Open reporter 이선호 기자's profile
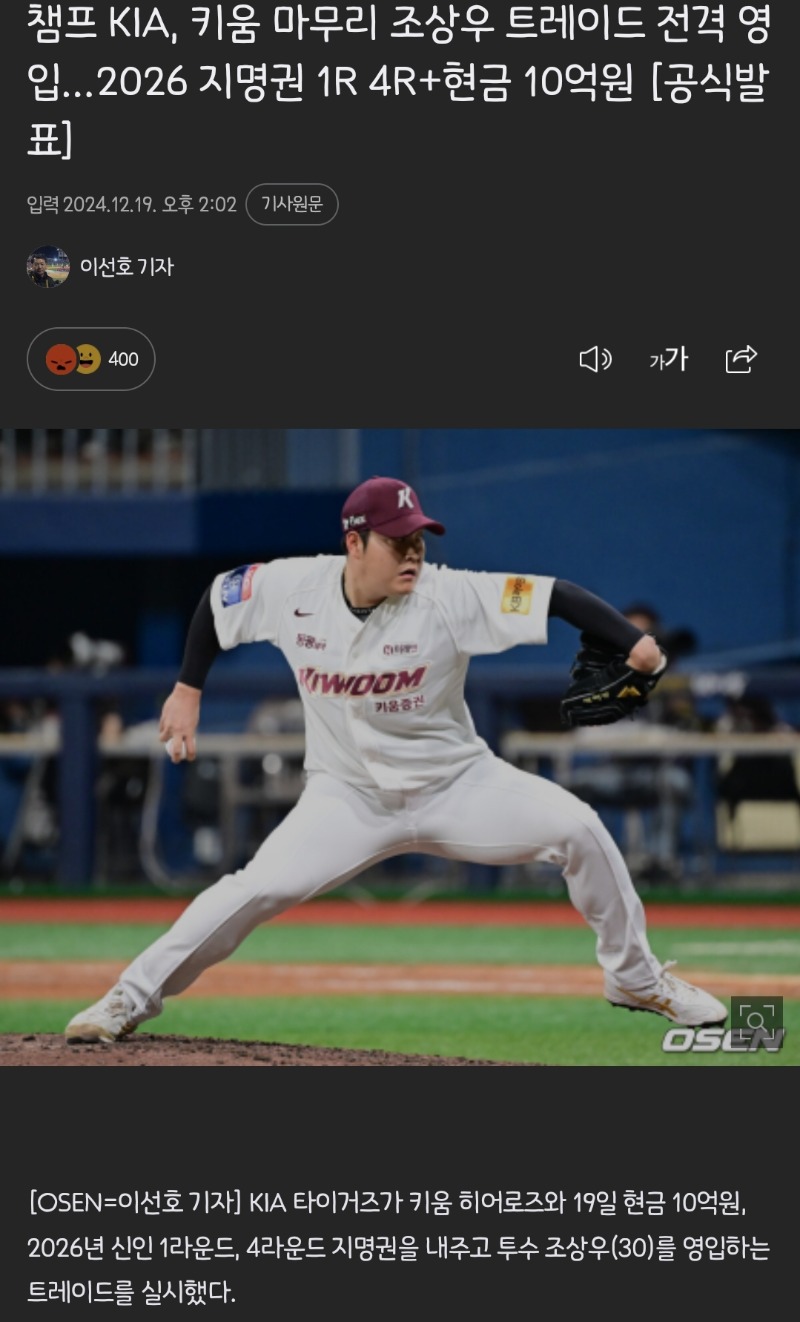This screenshot has width=800, height=1322. coord(126,267)
